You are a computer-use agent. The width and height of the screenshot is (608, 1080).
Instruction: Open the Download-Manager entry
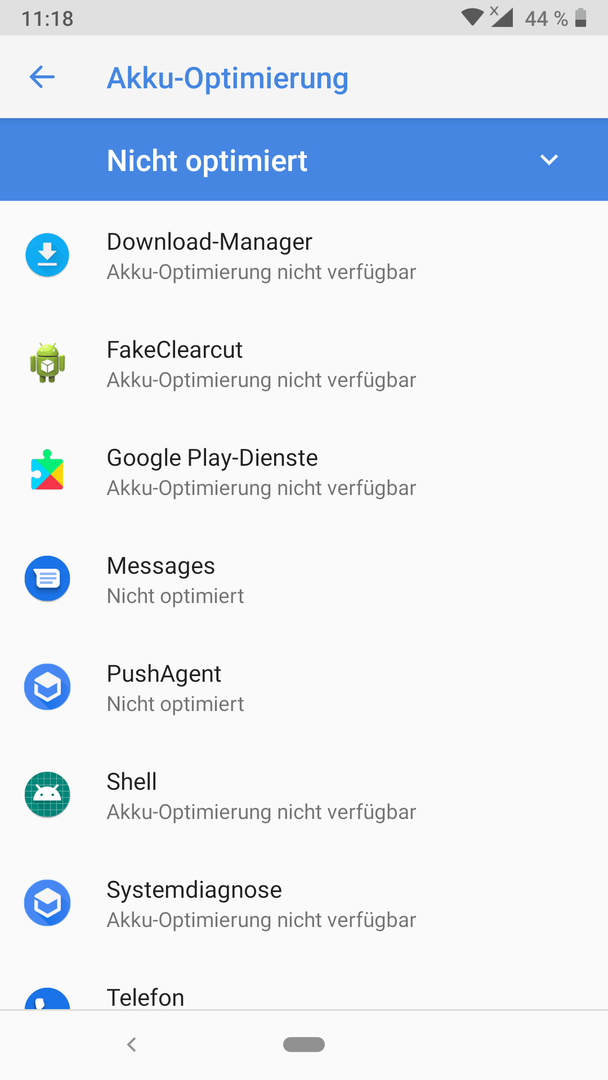[304, 256]
